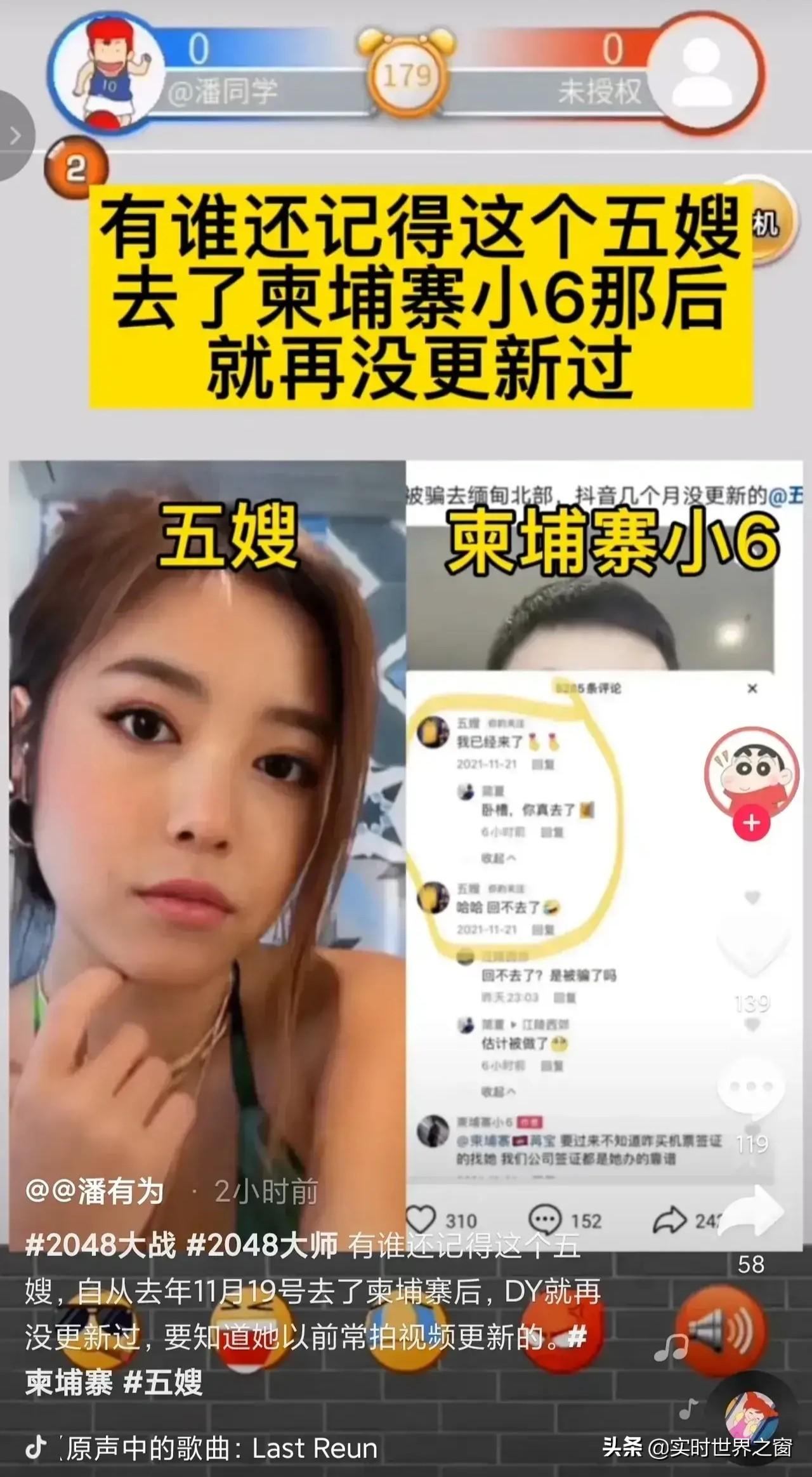Open the #2048大师 hashtag
Screen dimensions: 812x1477
pos(262,1245)
